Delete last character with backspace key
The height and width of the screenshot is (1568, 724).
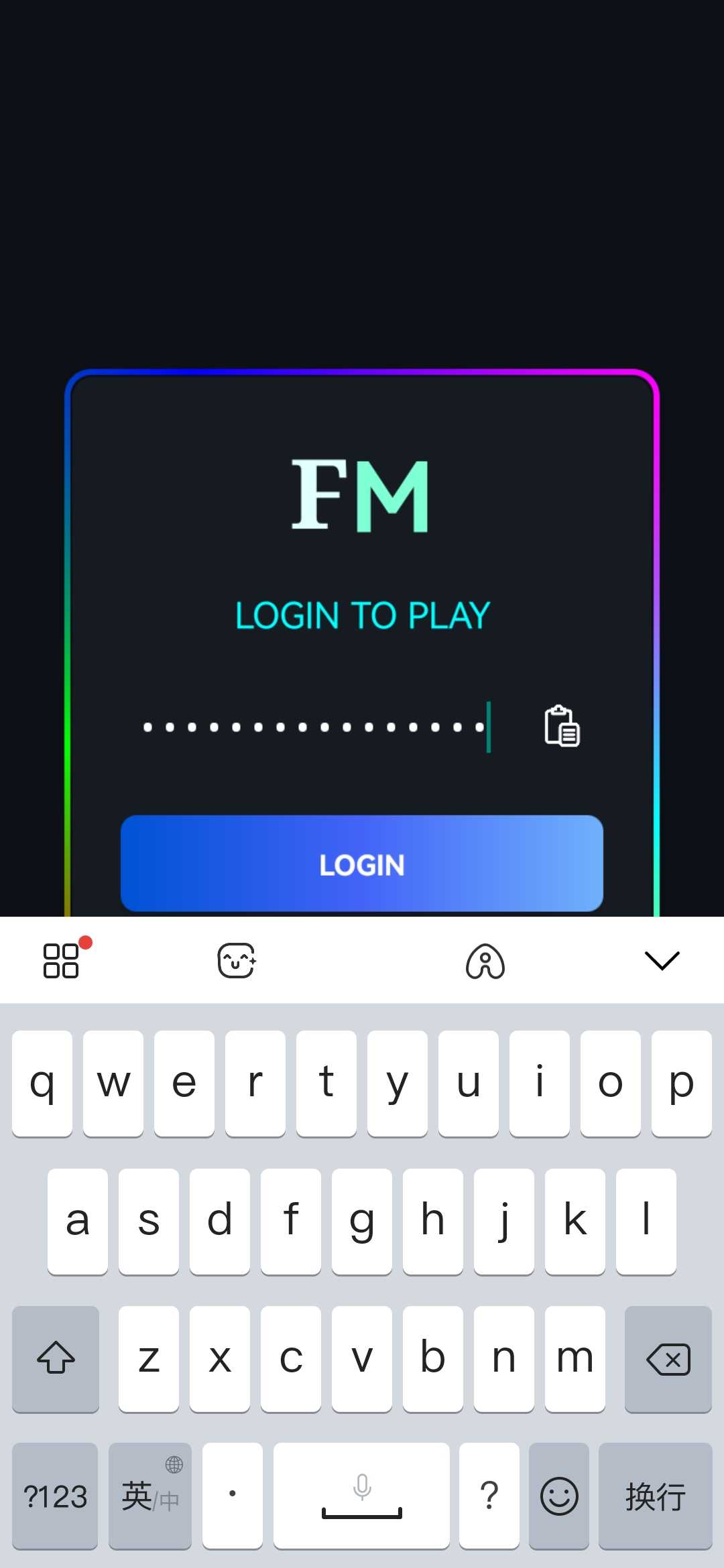point(668,1359)
